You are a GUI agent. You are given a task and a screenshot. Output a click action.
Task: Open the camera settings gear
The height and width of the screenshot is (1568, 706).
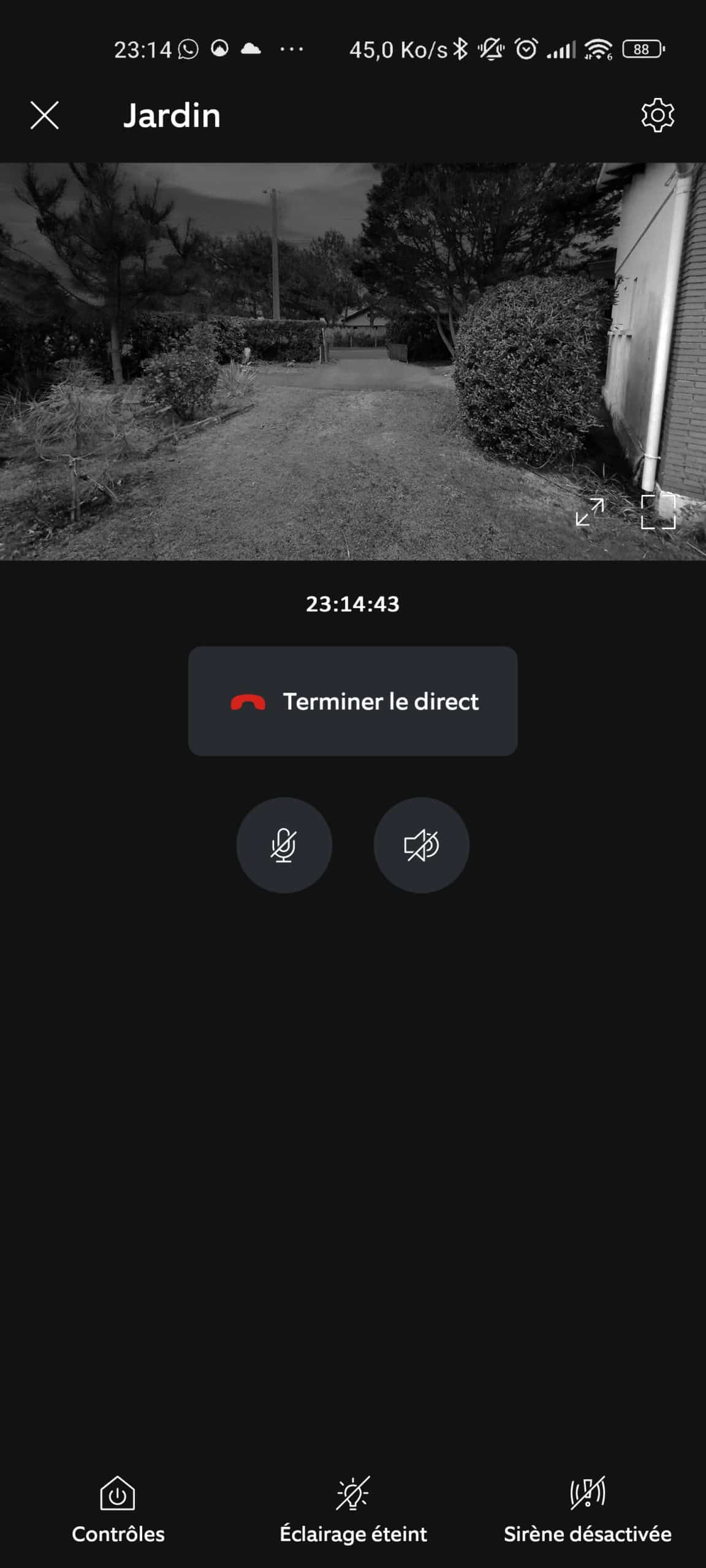click(658, 115)
